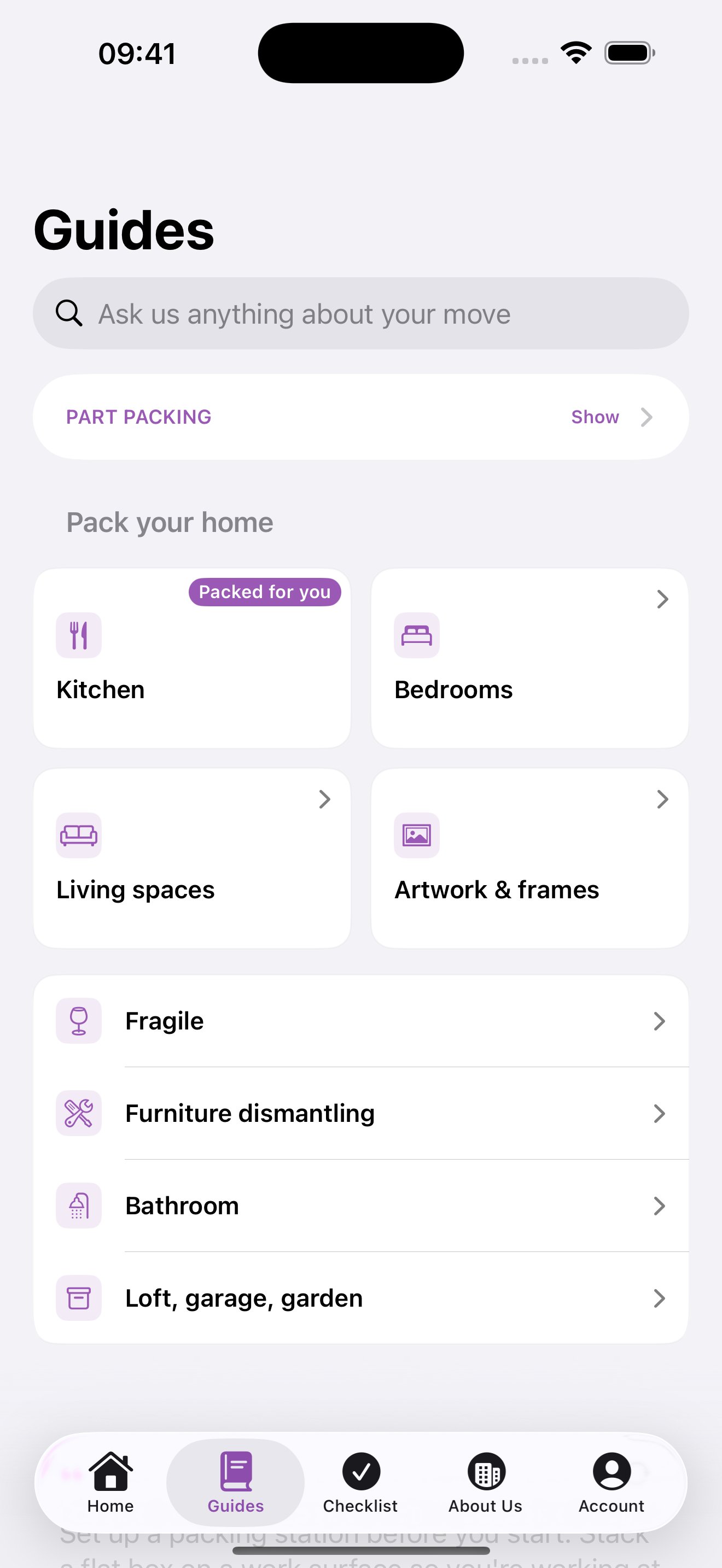The width and height of the screenshot is (722, 1568).
Task: Click the Ask us anything search field
Action: tap(362, 313)
